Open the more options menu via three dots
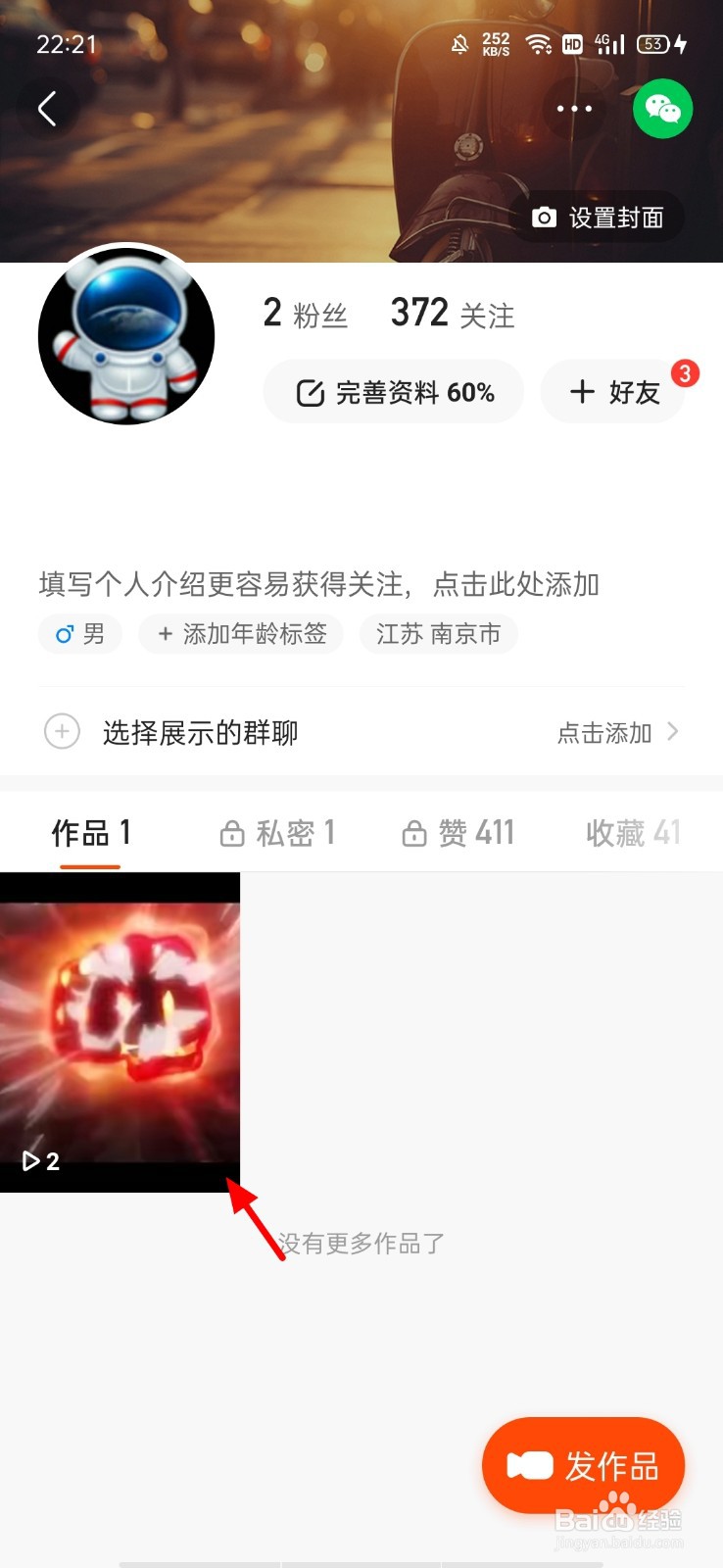The height and width of the screenshot is (1568, 723). [573, 109]
